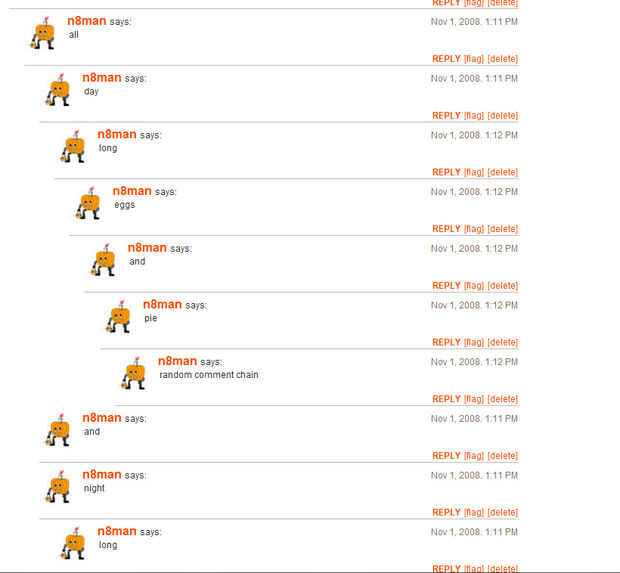The width and height of the screenshot is (620, 573).
Task: Delete the "eggs" comment
Action: 503,229
